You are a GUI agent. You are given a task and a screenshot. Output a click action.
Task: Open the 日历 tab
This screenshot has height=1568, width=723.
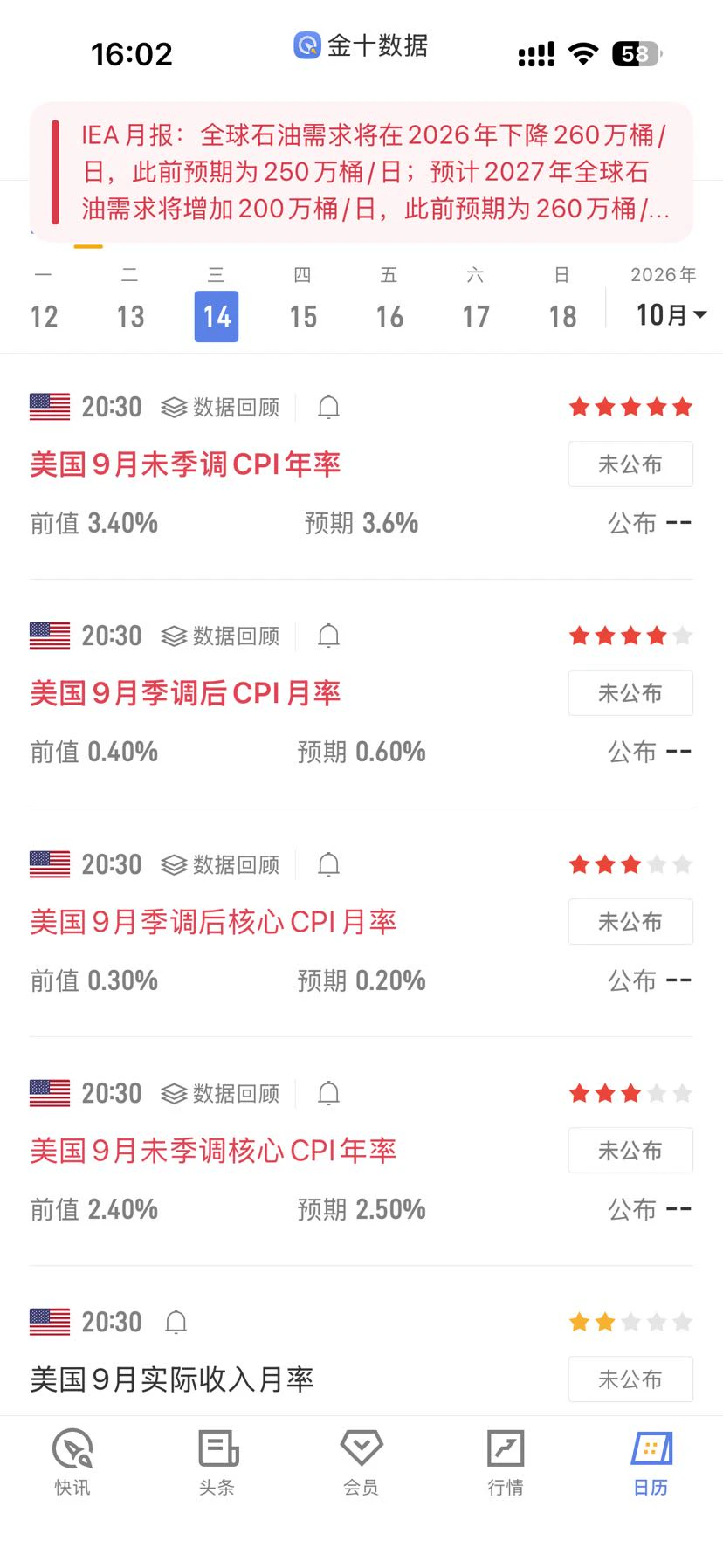[651, 1461]
